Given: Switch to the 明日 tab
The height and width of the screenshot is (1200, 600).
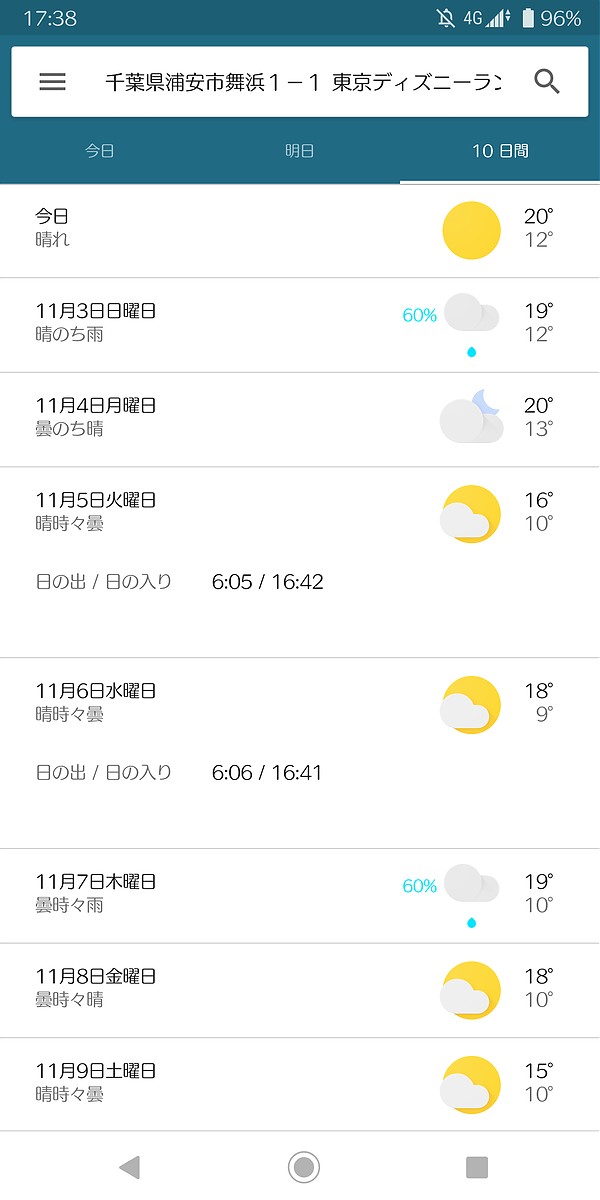Looking at the screenshot, I should click(x=300, y=151).
